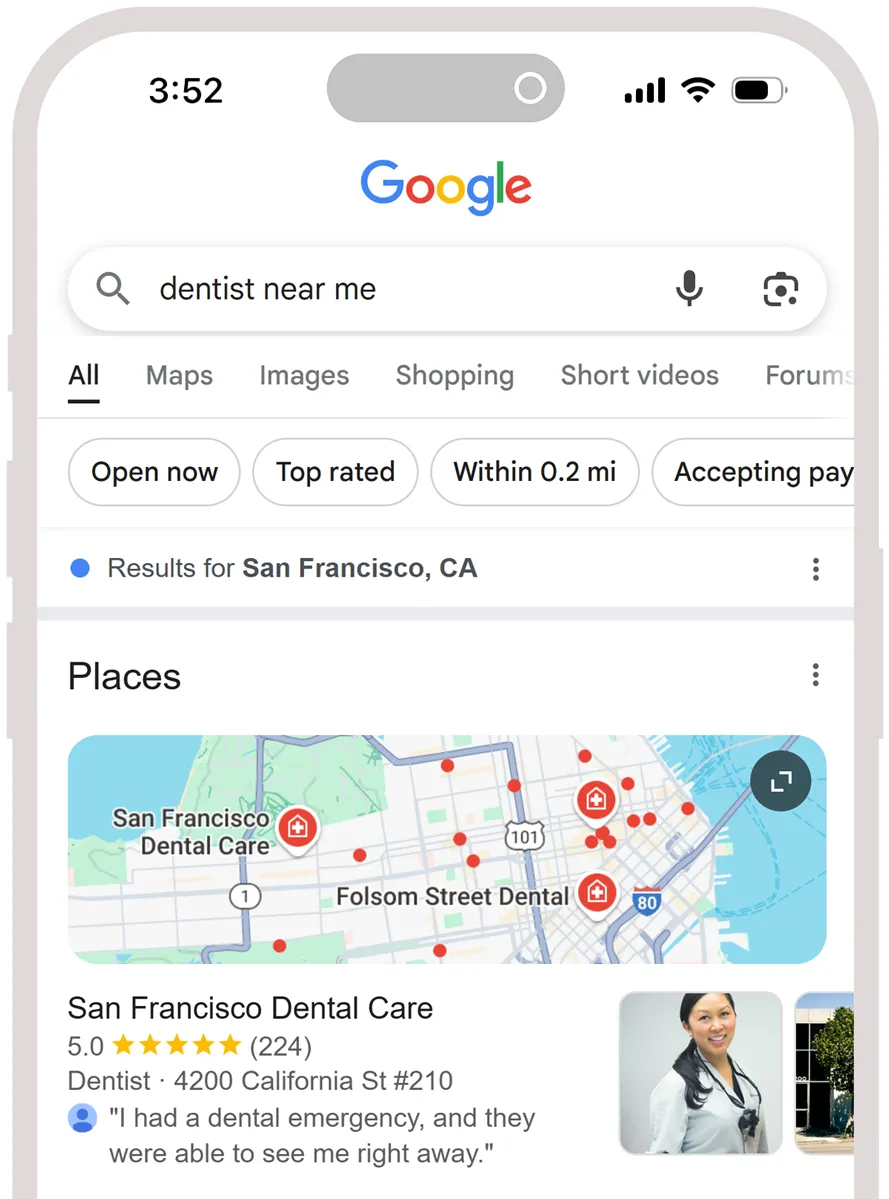Switch to the Short videos tab
Image resolution: width=889 pixels, height=1199 pixels.
point(639,376)
